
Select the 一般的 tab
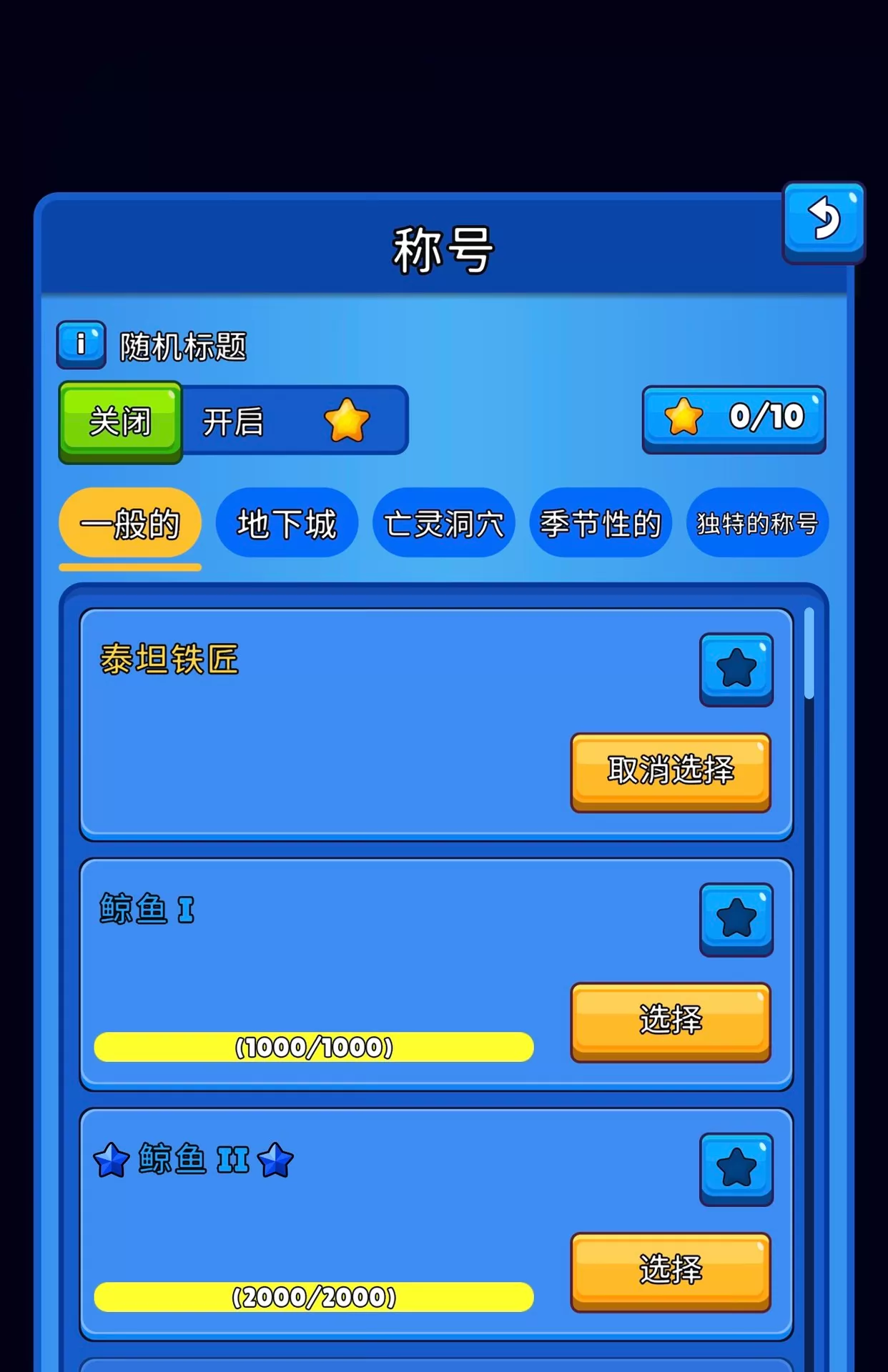tap(130, 523)
